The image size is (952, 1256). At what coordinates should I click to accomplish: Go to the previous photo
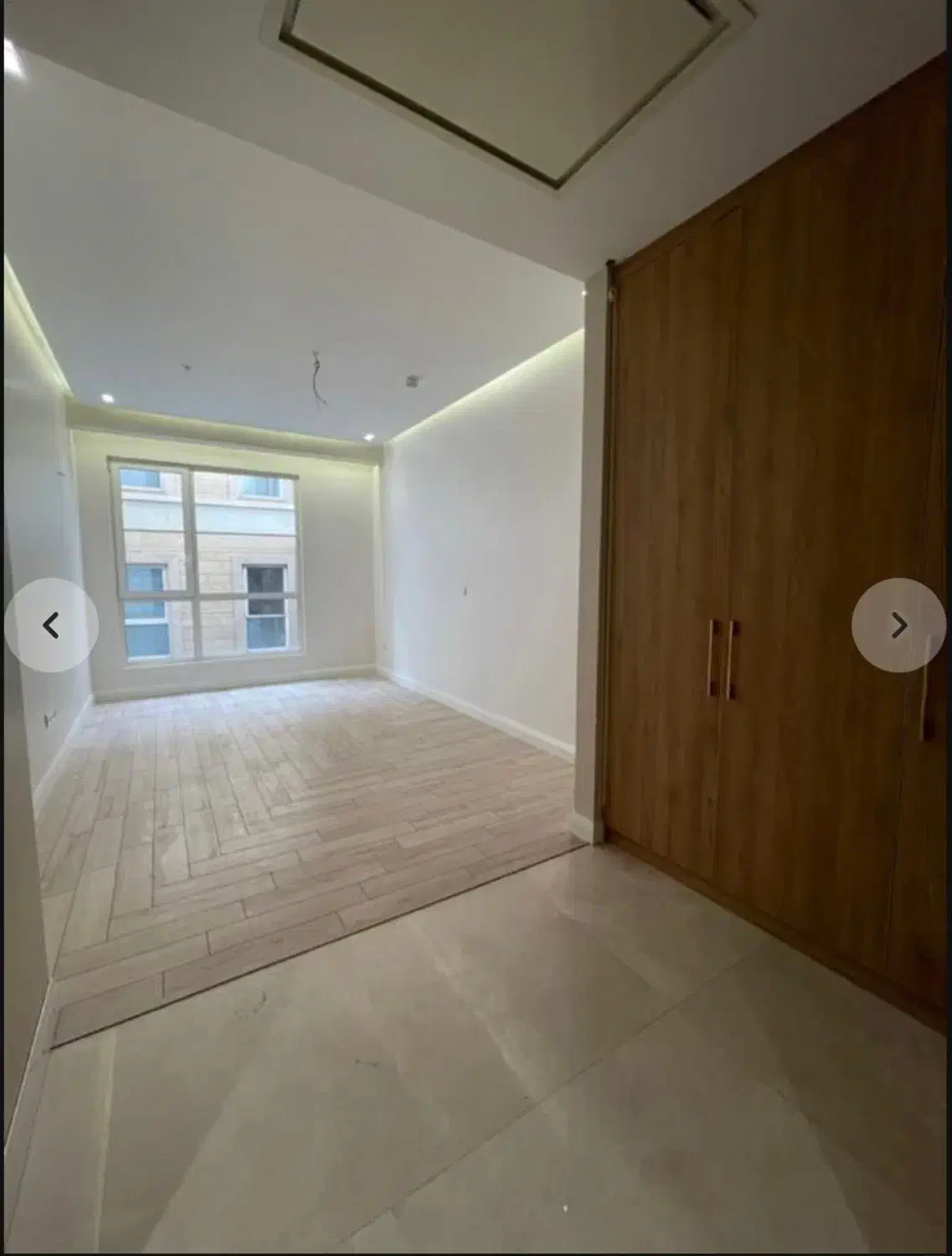pos(51,625)
